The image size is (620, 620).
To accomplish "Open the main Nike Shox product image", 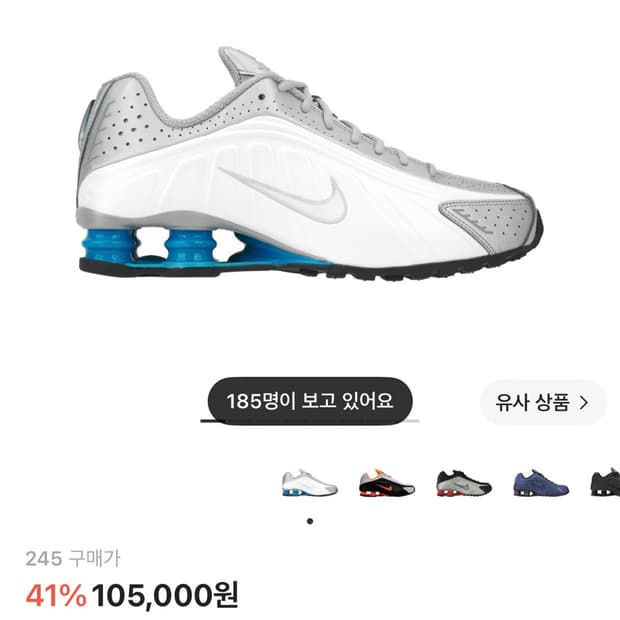I will coord(310,164).
